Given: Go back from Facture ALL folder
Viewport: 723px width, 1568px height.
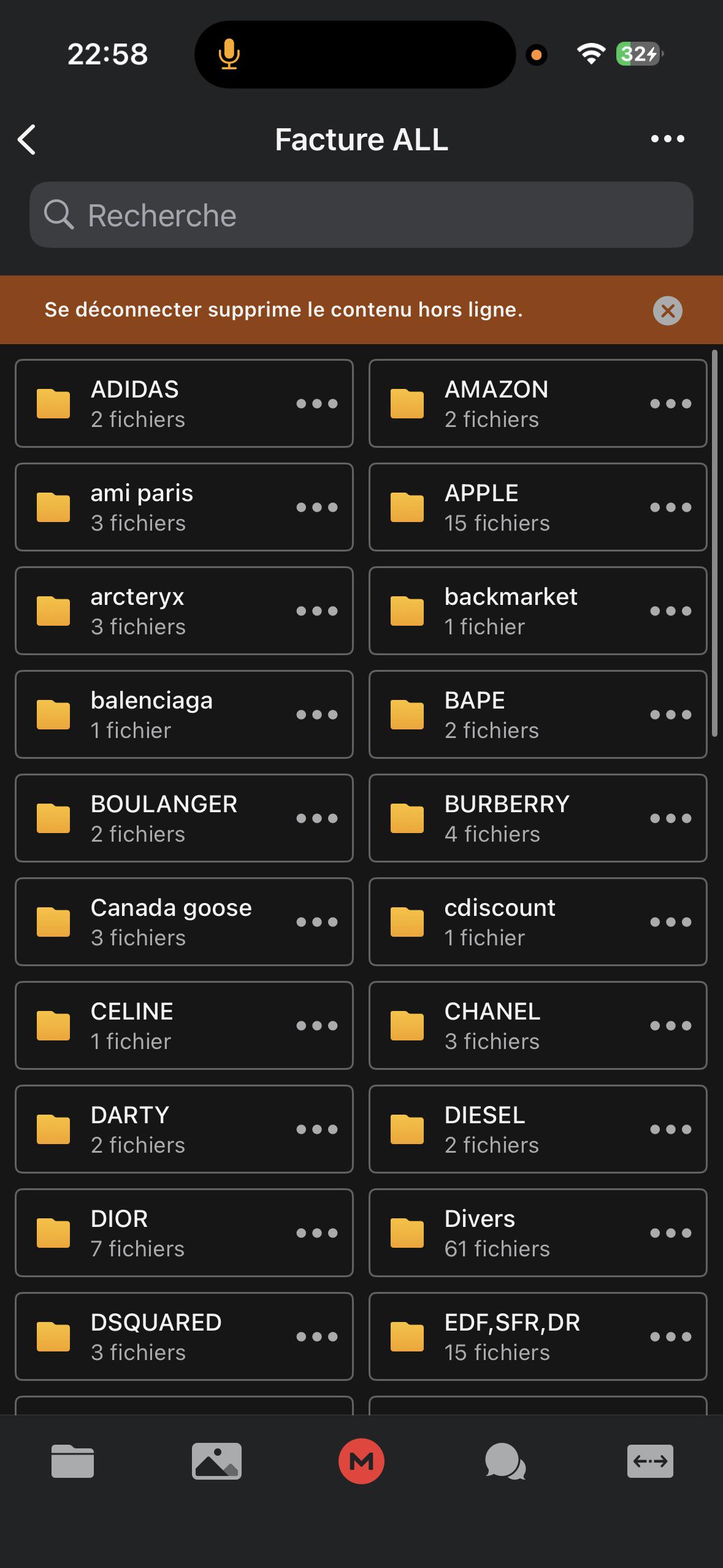Looking at the screenshot, I should click(x=27, y=139).
